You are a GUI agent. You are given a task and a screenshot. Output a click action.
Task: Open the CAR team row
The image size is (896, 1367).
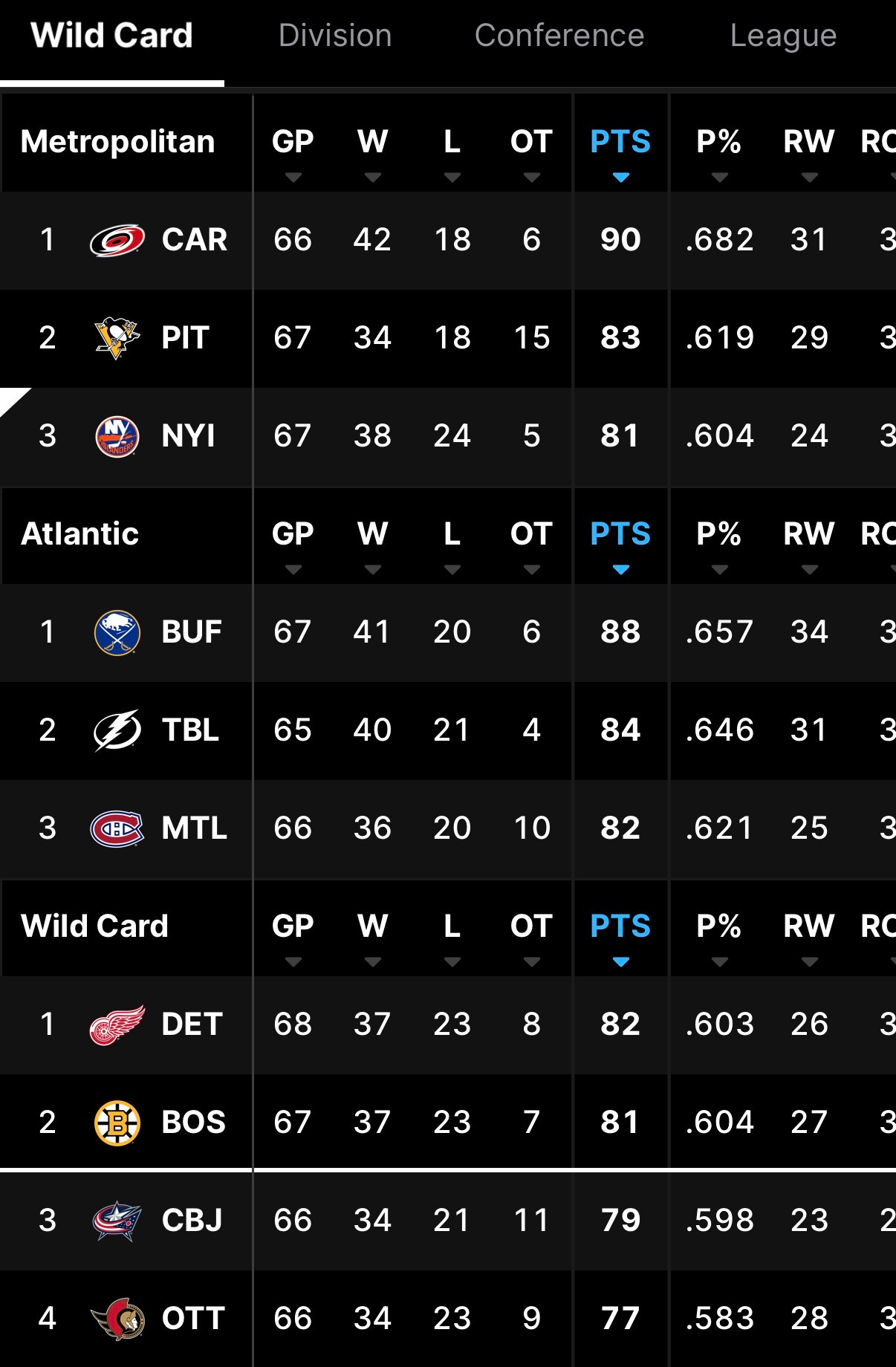[194, 240]
